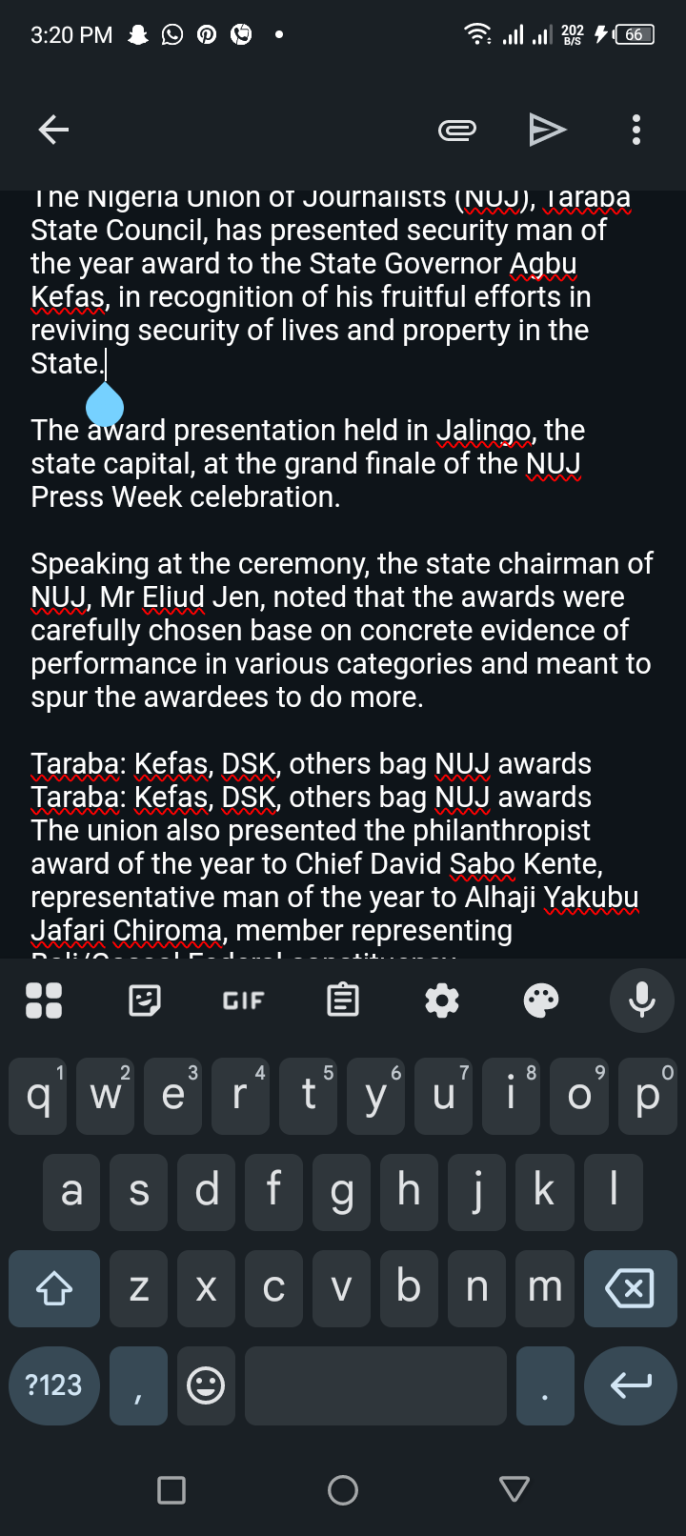Go back from the email draft

pos(53,130)
